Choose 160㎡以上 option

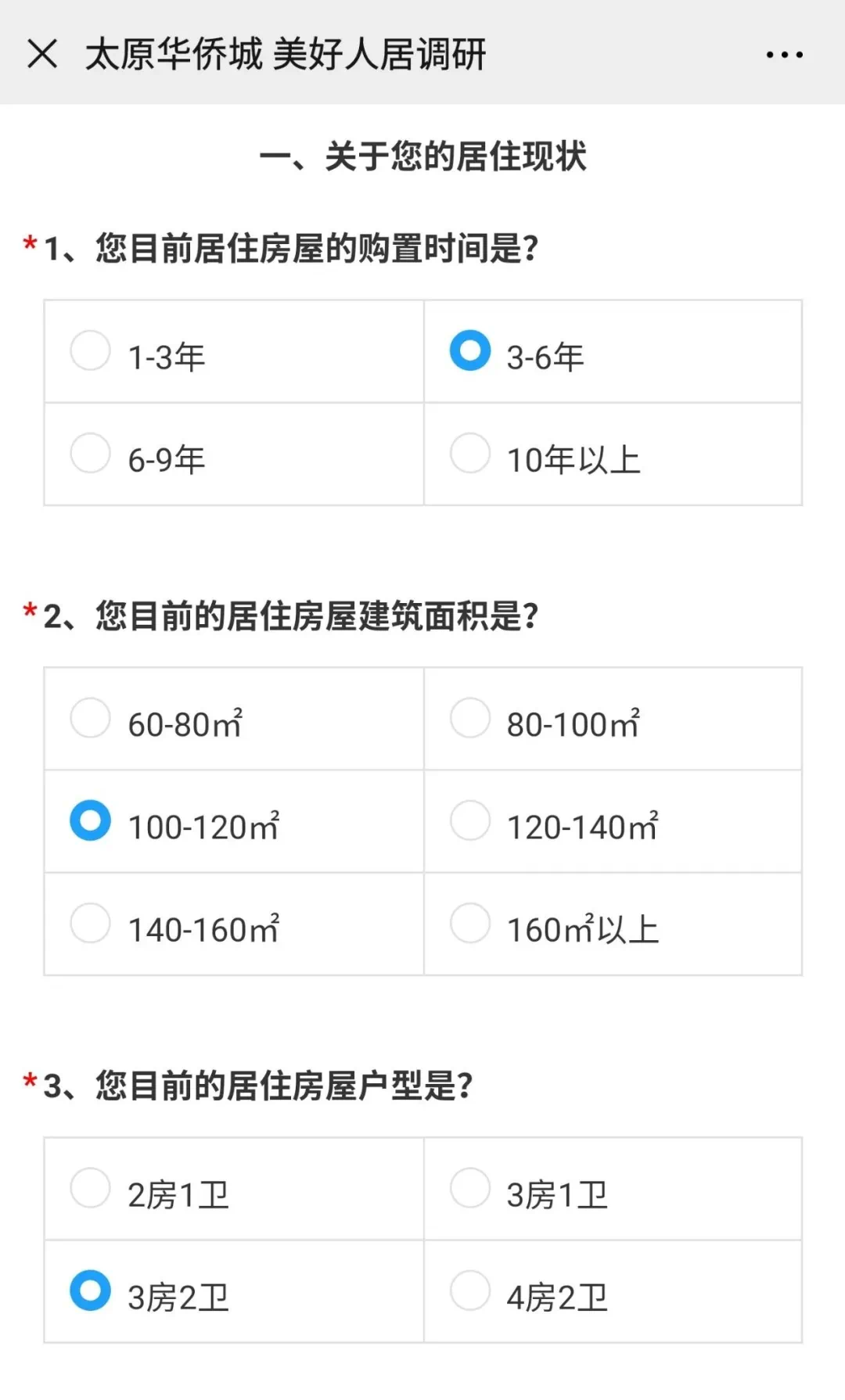click(x=613, y=924)
